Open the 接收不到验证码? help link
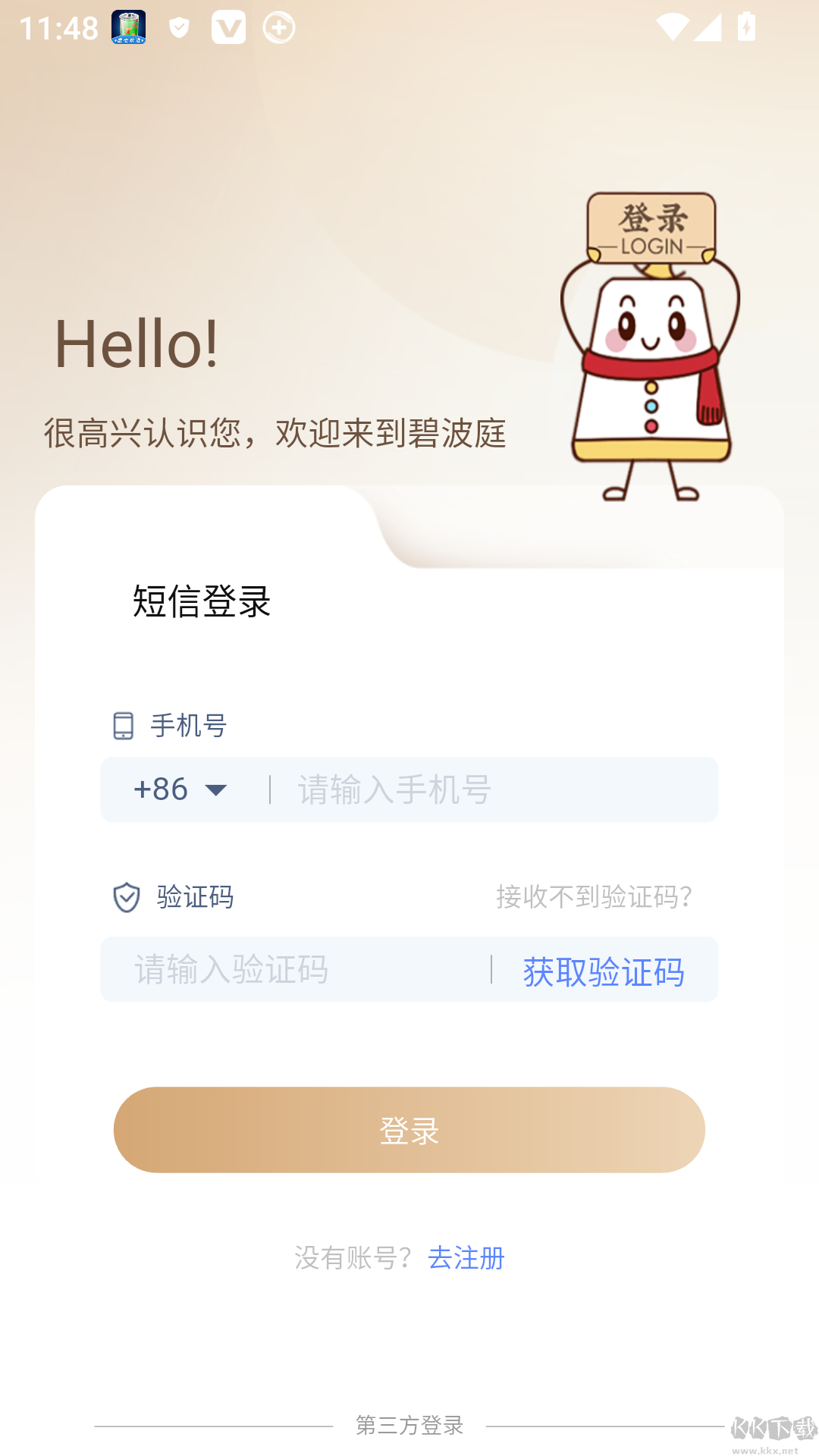Screen dimensions: 819x1456 pyautogui.click(x=594, y=897)
